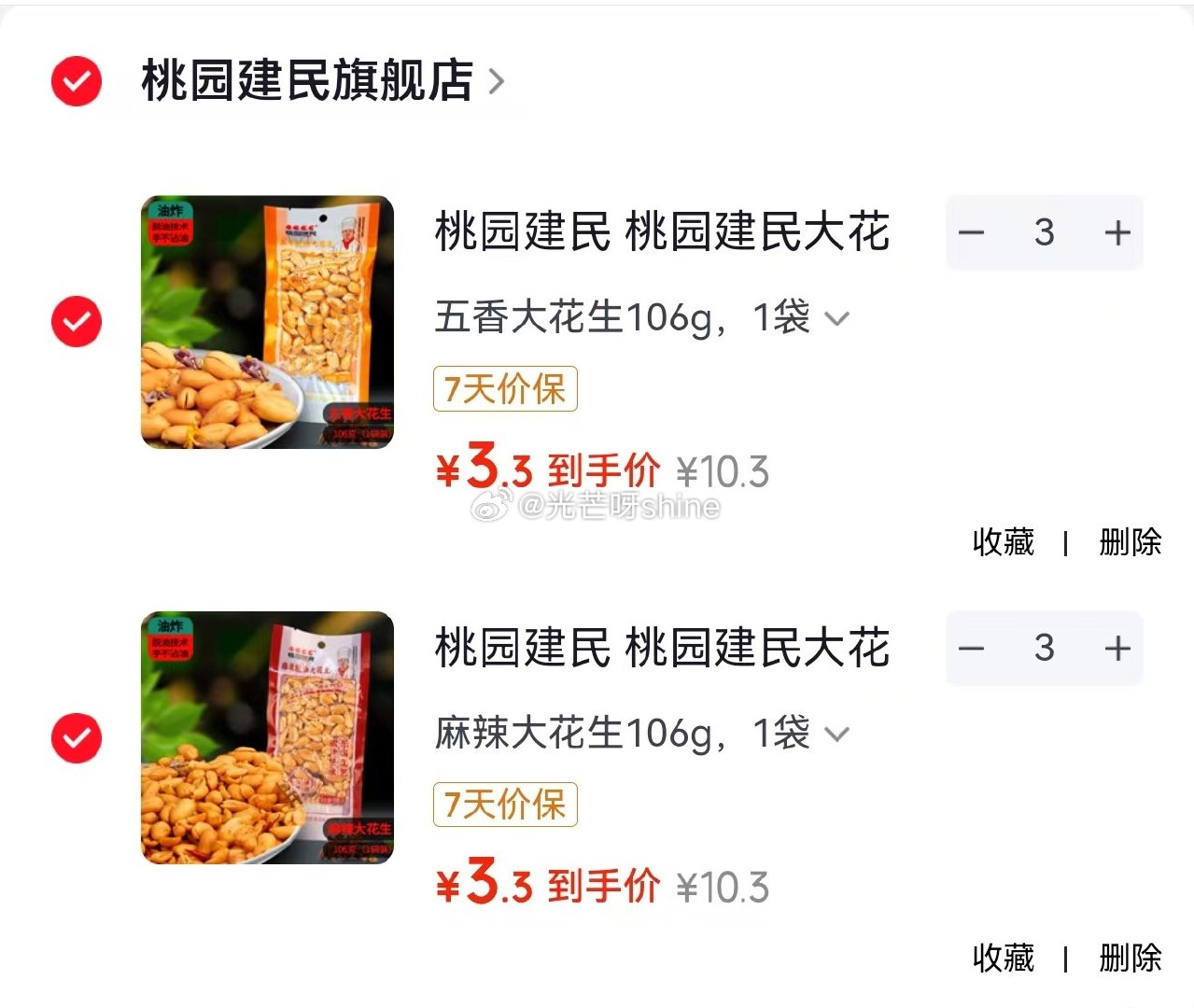Viewport: 1194px width, 1008px height.
Task: Tap 收藏 for the 五香大花生 item
Action: pos(1004,541)
